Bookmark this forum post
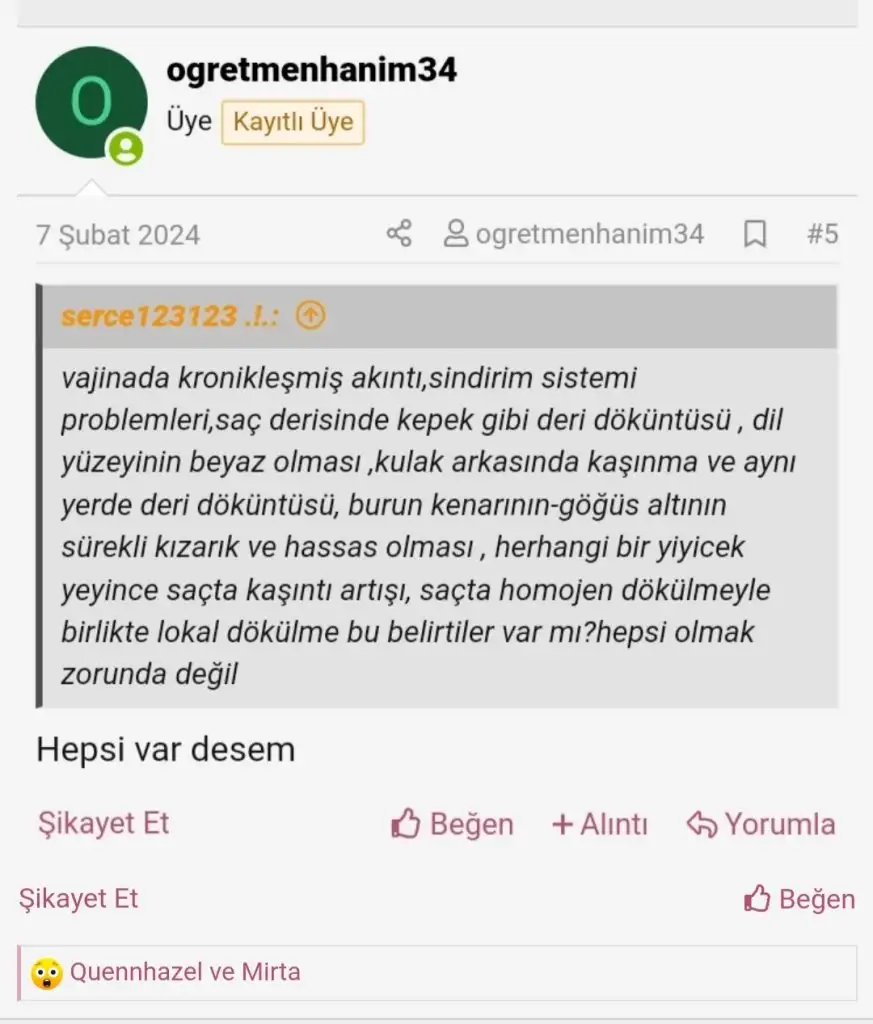This screenshot has width=873, height=1024. [x=755, y=234]
